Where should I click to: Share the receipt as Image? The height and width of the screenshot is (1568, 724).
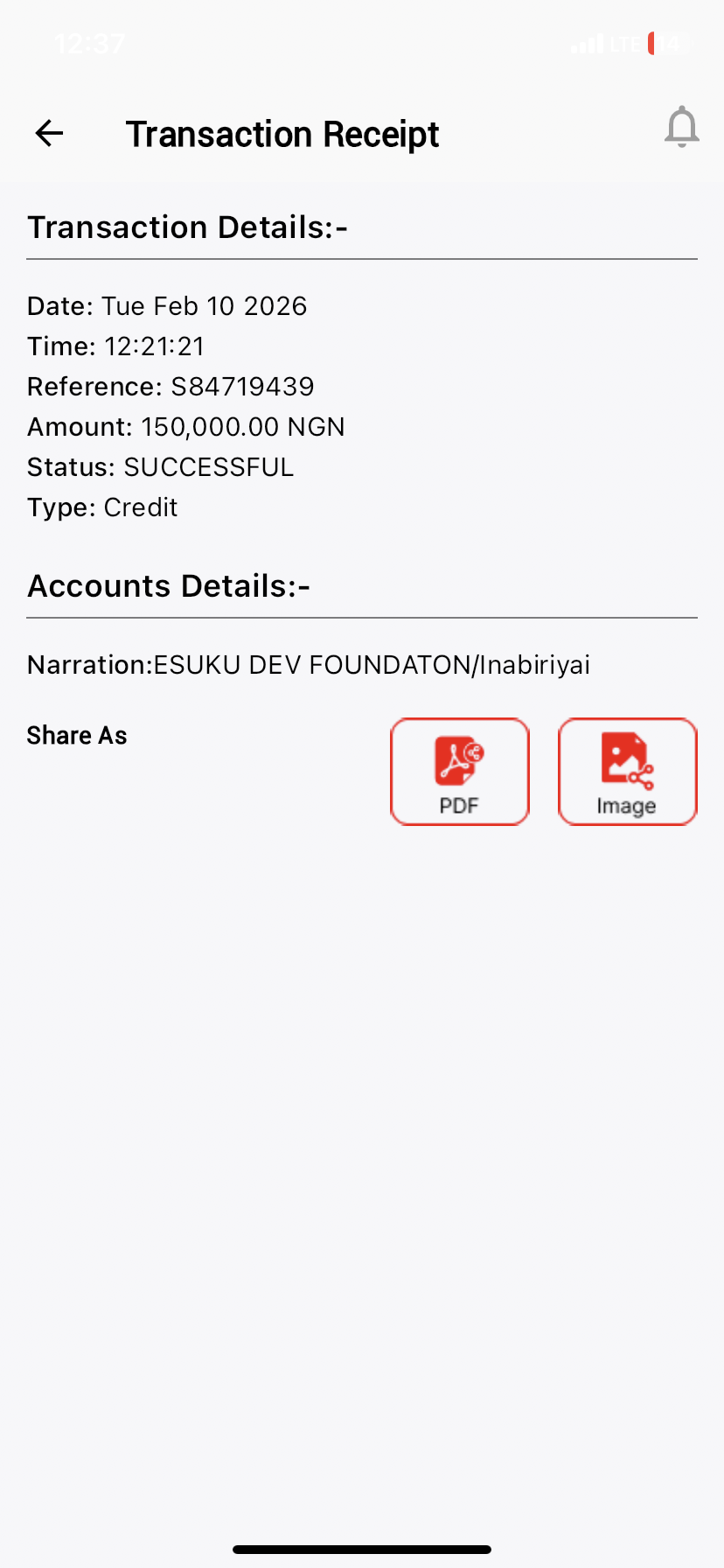tap(627, 772)
